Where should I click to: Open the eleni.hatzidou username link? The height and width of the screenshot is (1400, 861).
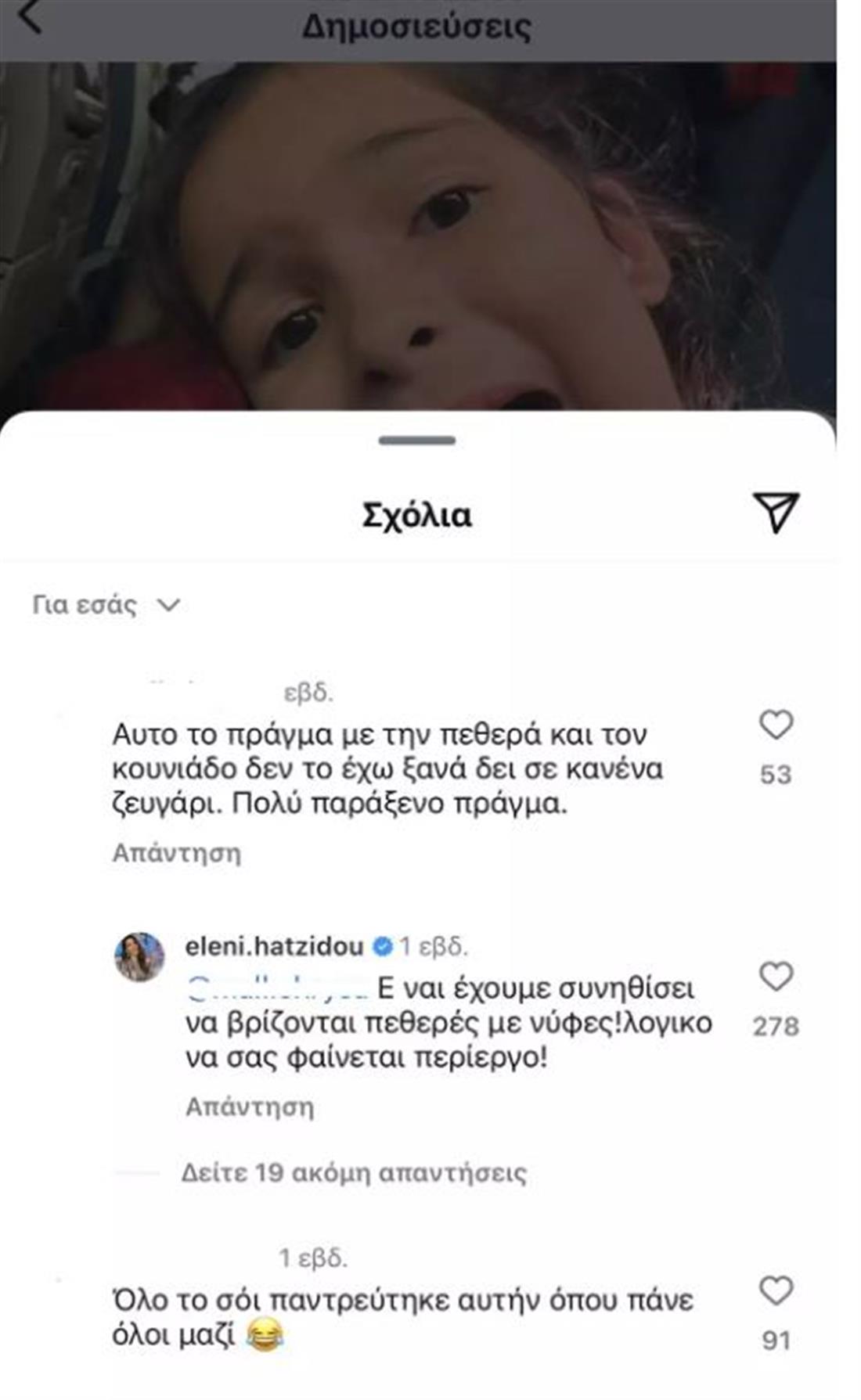(274, 946)
